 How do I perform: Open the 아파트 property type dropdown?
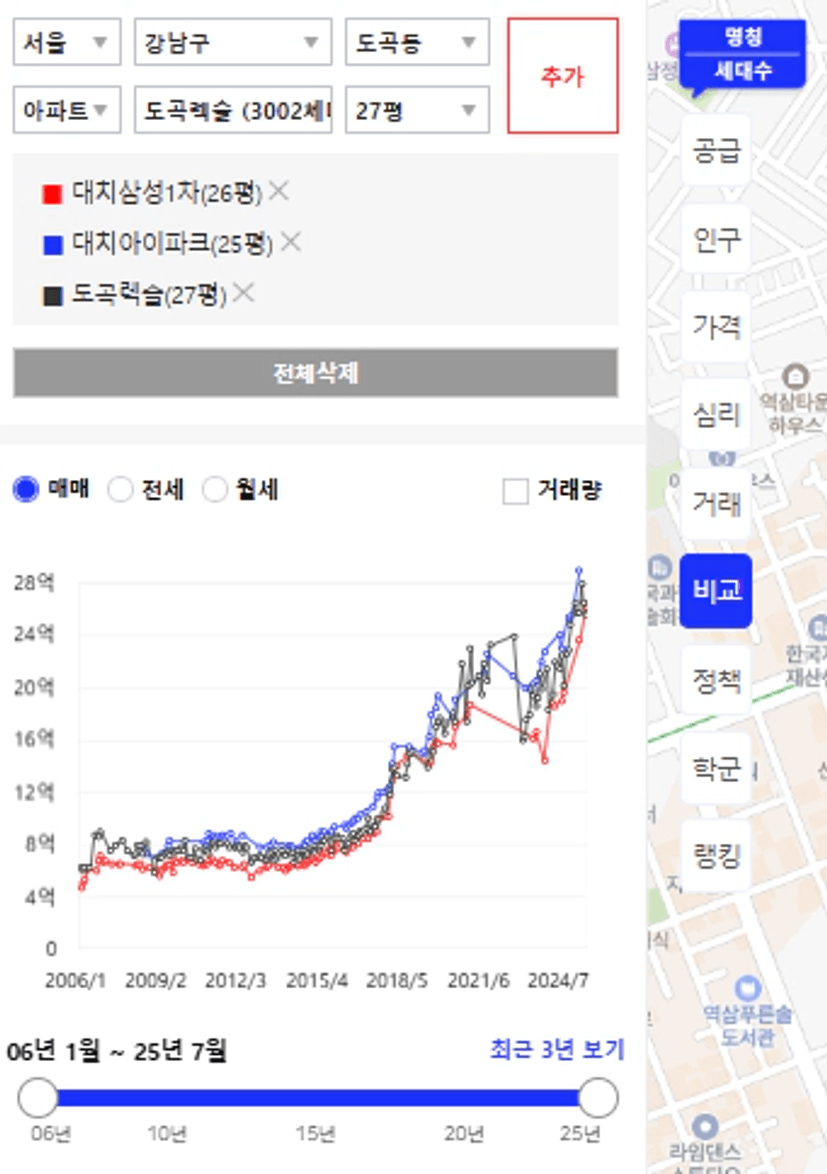point(66,110)
